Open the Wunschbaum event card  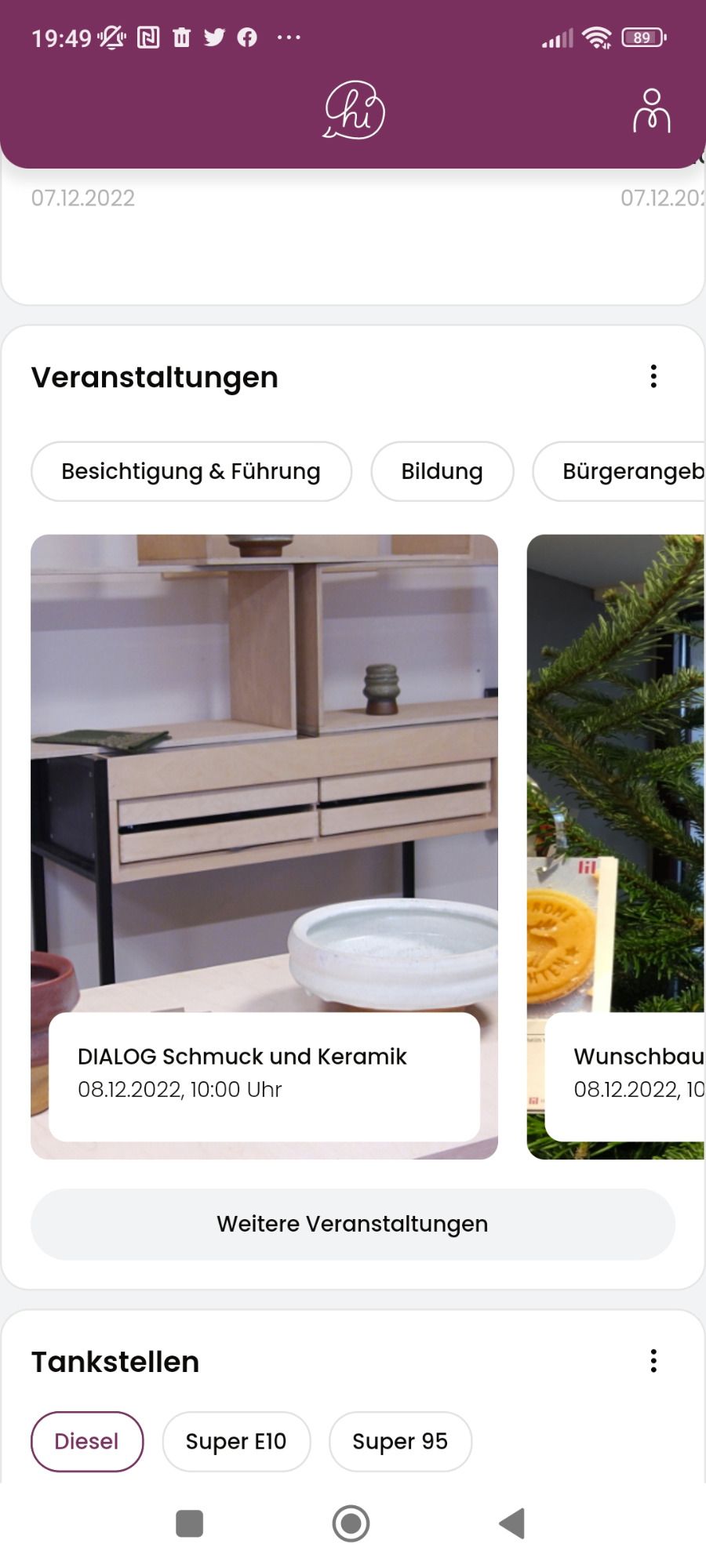coord(616,847)
